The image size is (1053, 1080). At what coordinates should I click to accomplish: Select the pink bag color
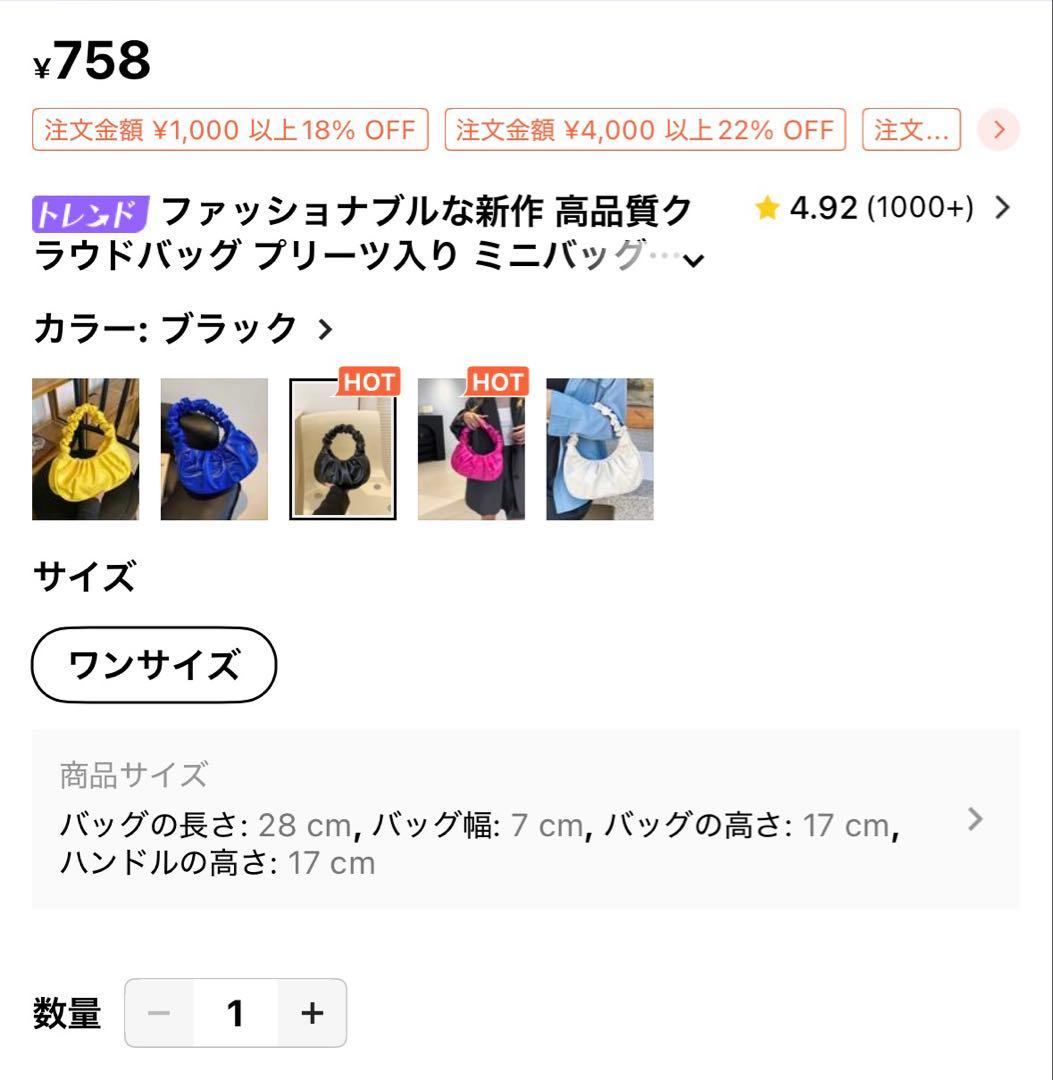coord(471,449)
